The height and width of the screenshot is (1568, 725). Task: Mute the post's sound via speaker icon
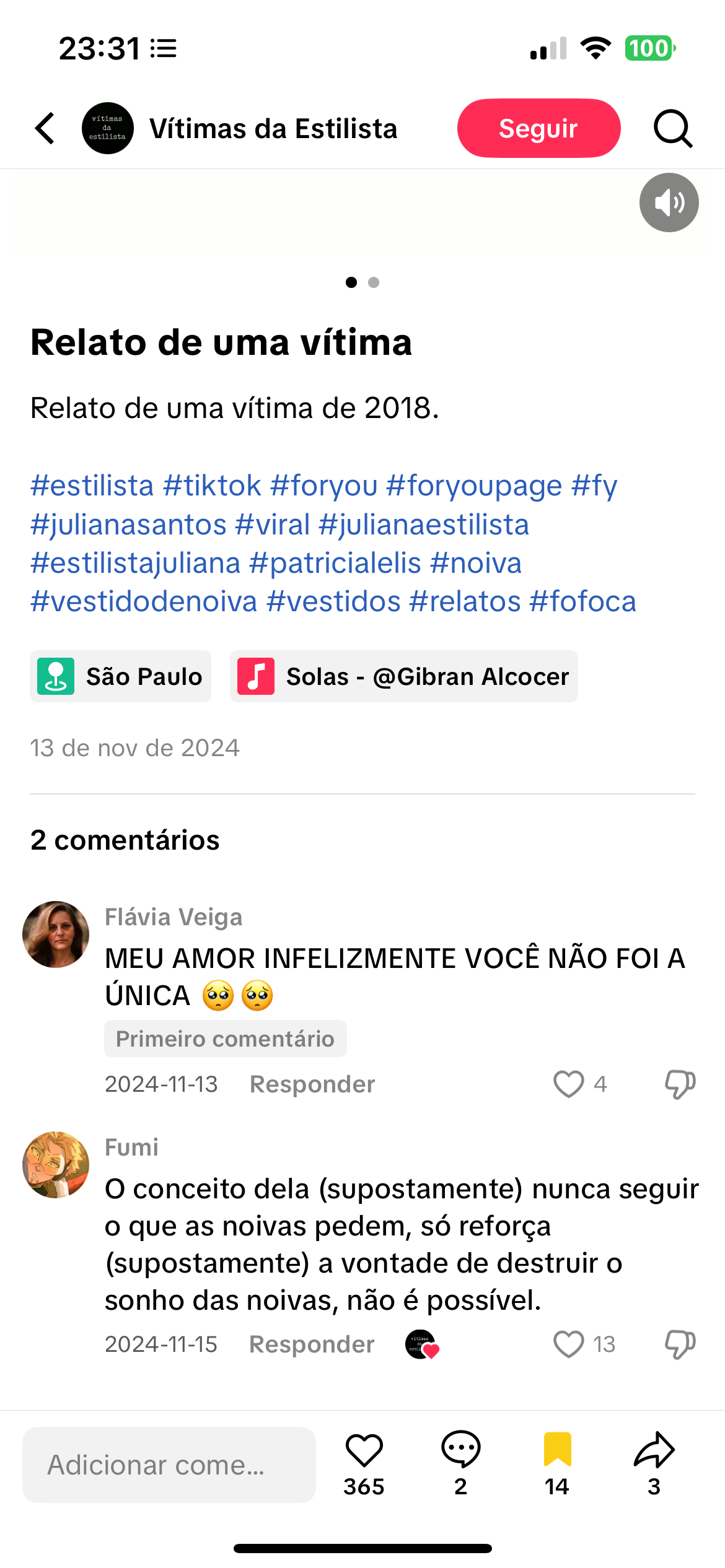(x=669, y=203)
